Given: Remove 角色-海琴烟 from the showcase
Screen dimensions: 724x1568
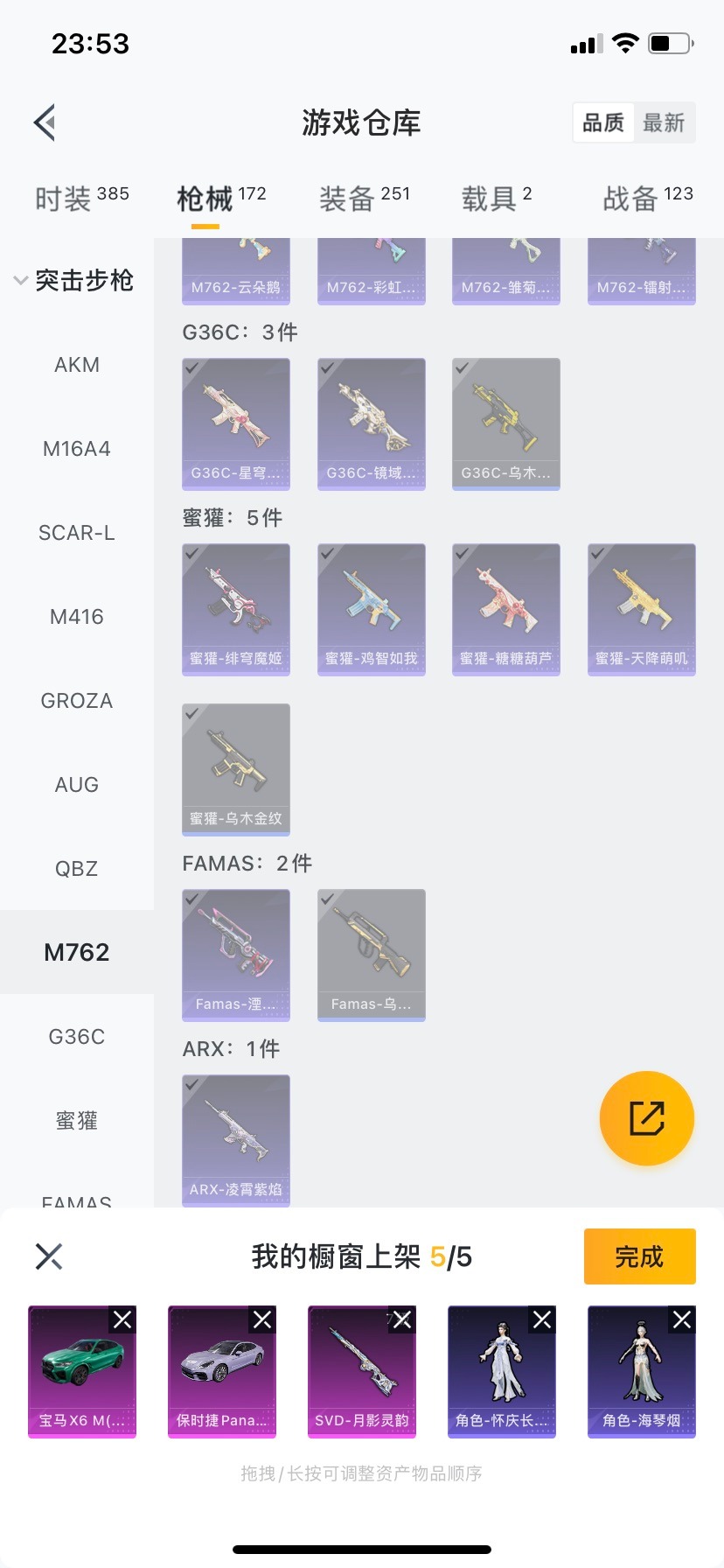Looking at the screenshot, I should pos(682,1319).
